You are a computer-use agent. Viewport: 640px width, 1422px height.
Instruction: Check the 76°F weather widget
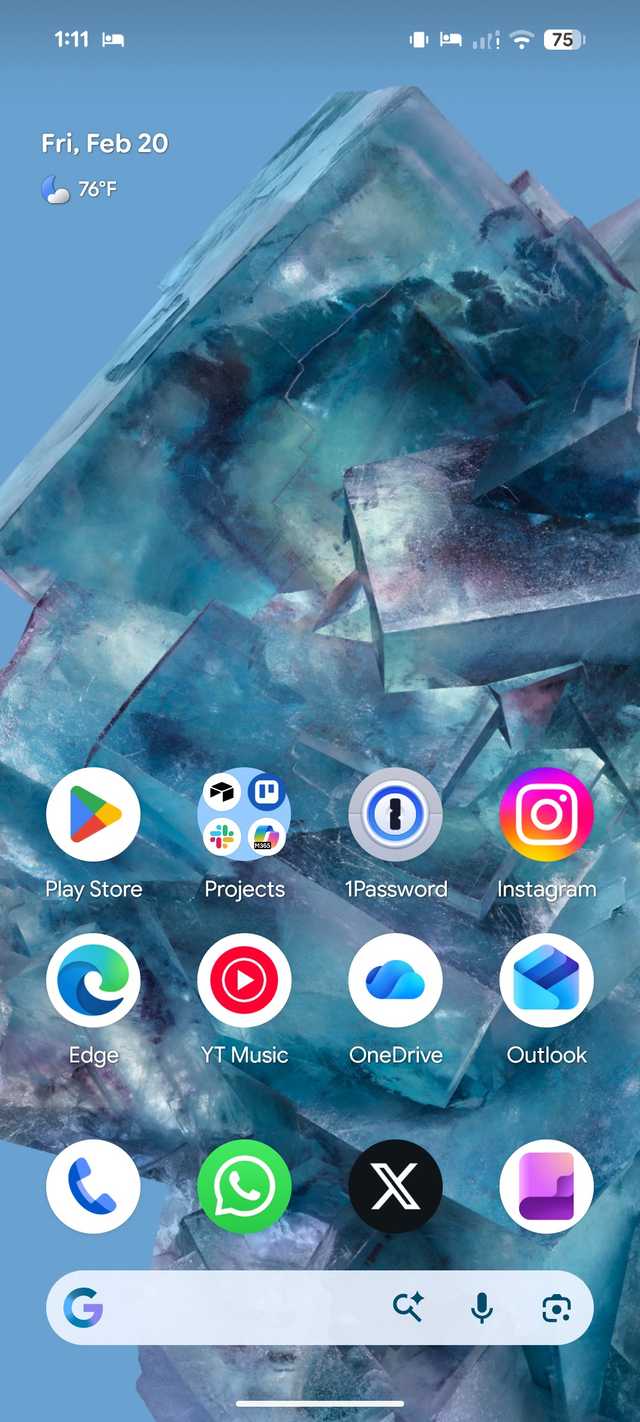click(x=80, y=188)
